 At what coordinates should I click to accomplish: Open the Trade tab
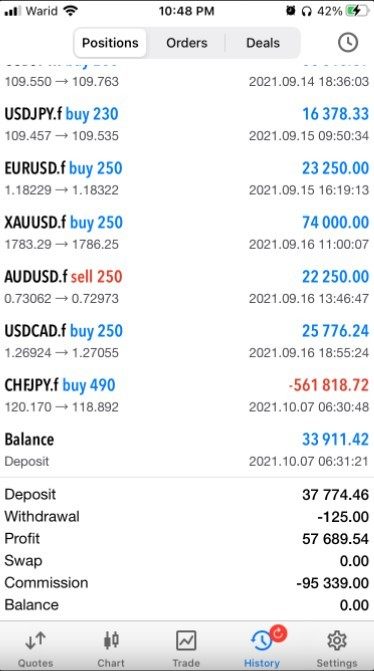pos(186,647)
